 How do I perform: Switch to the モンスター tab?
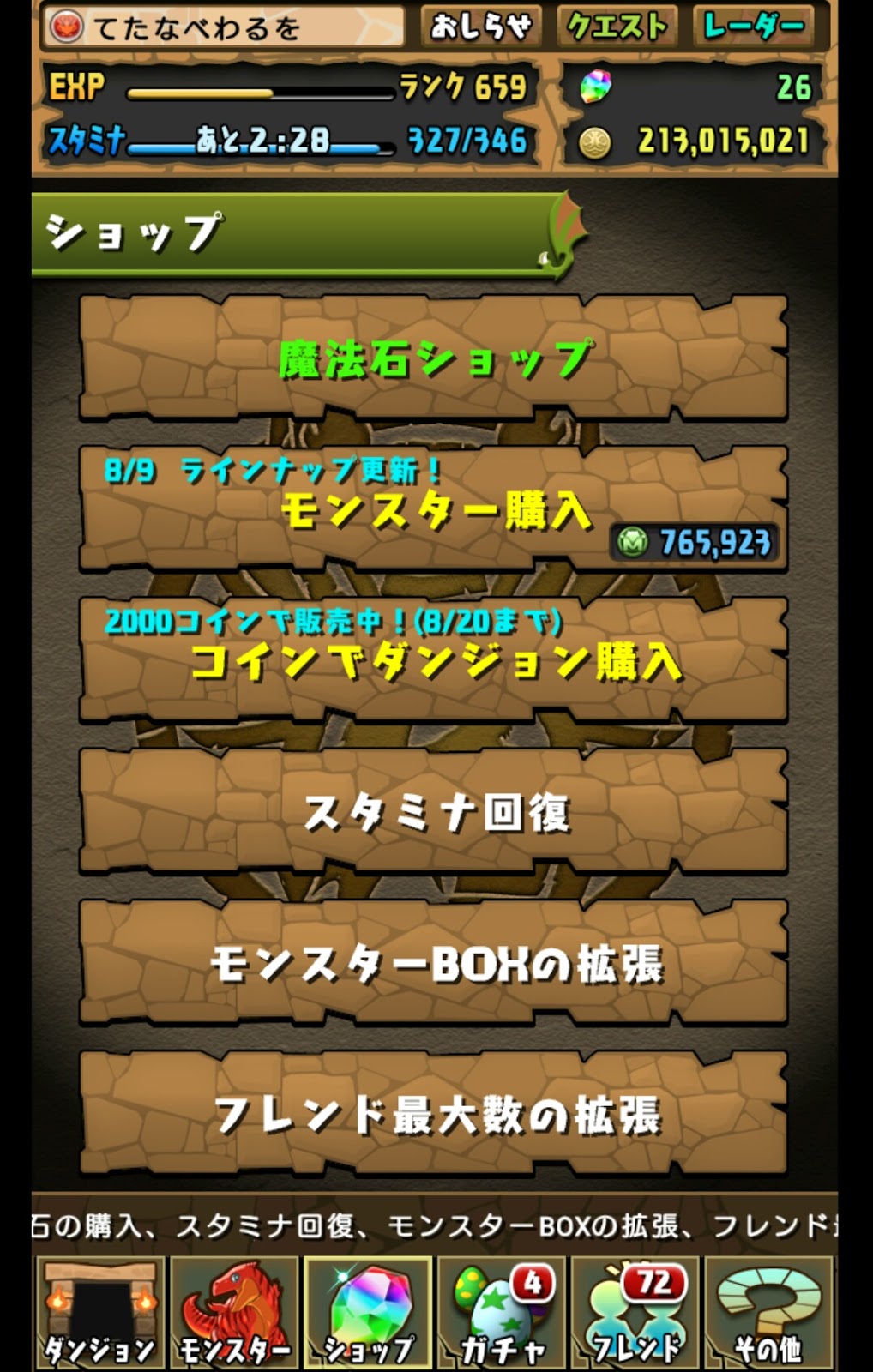pyautogui.click(x=233, y=1312)
